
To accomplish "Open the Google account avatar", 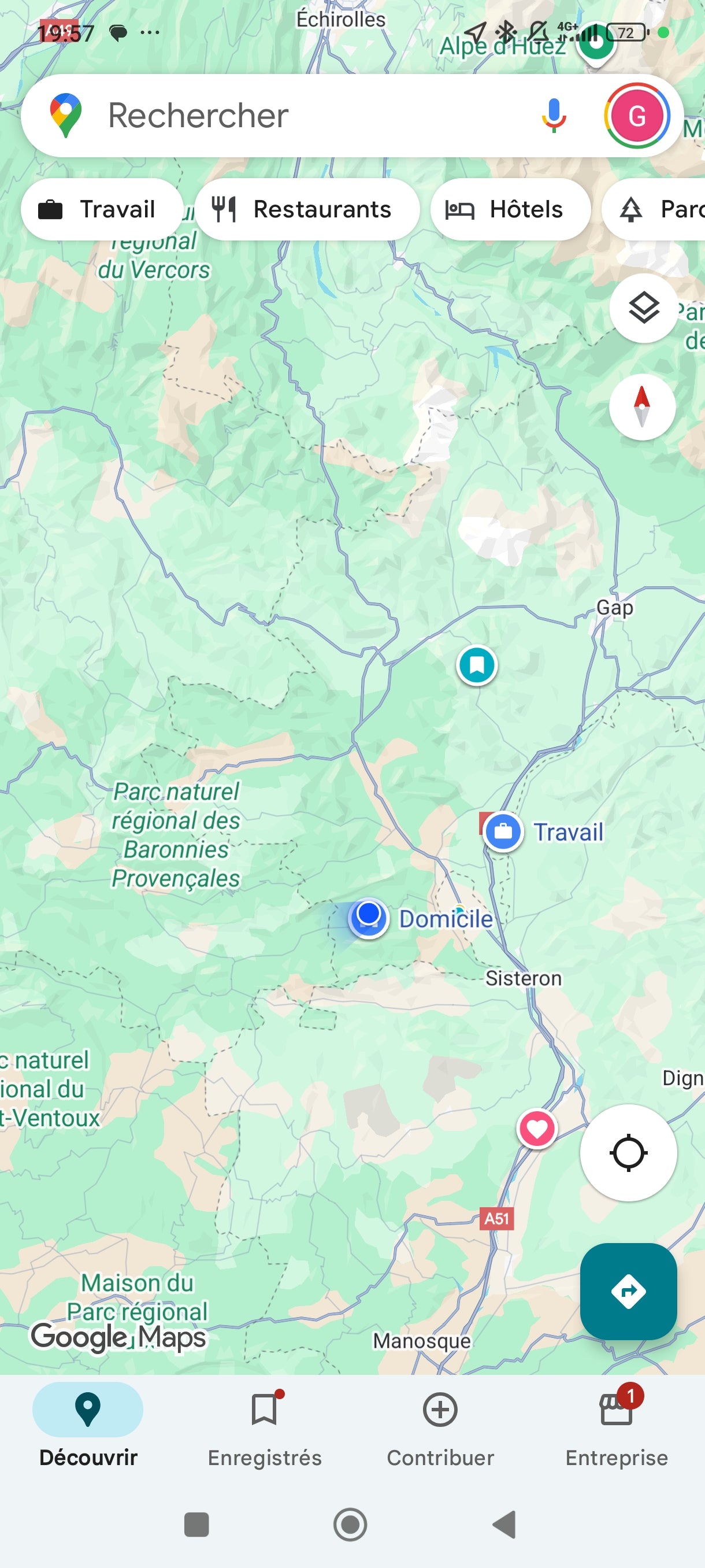I will pyautogui.click(x=636, y=116).
